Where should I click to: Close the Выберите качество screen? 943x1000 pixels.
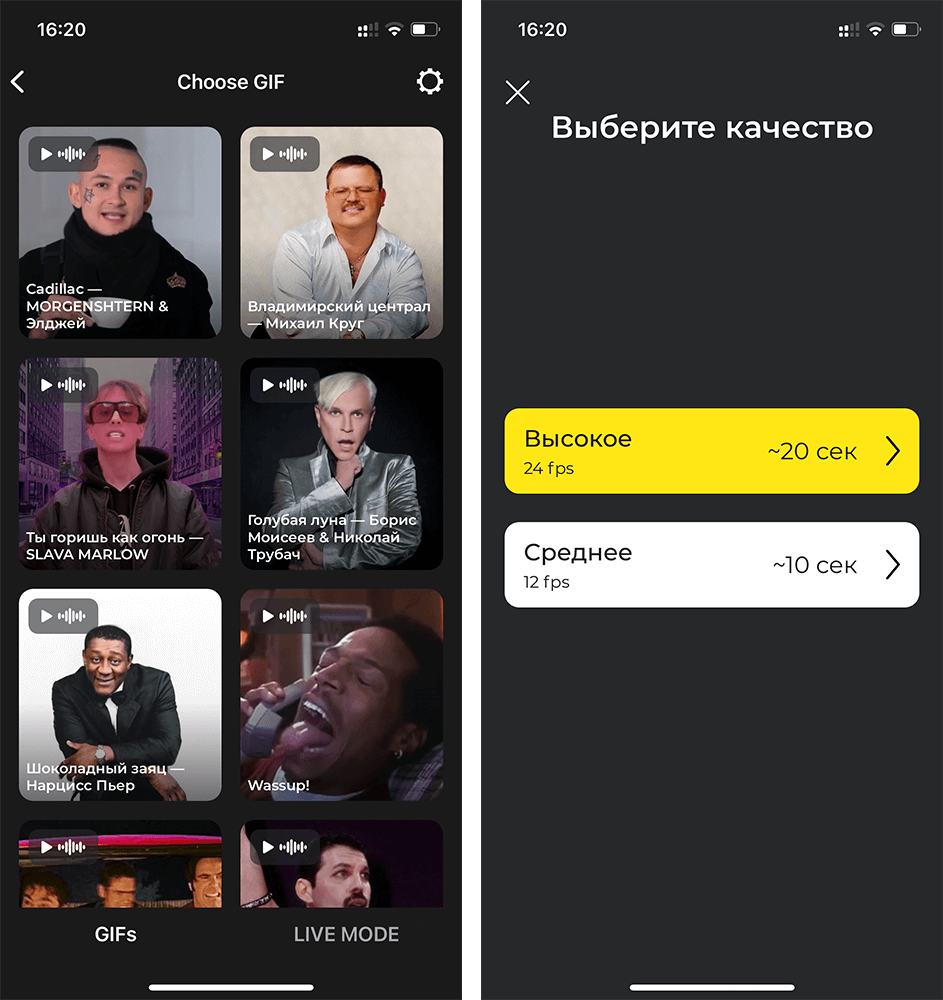(x=517, y=93)
